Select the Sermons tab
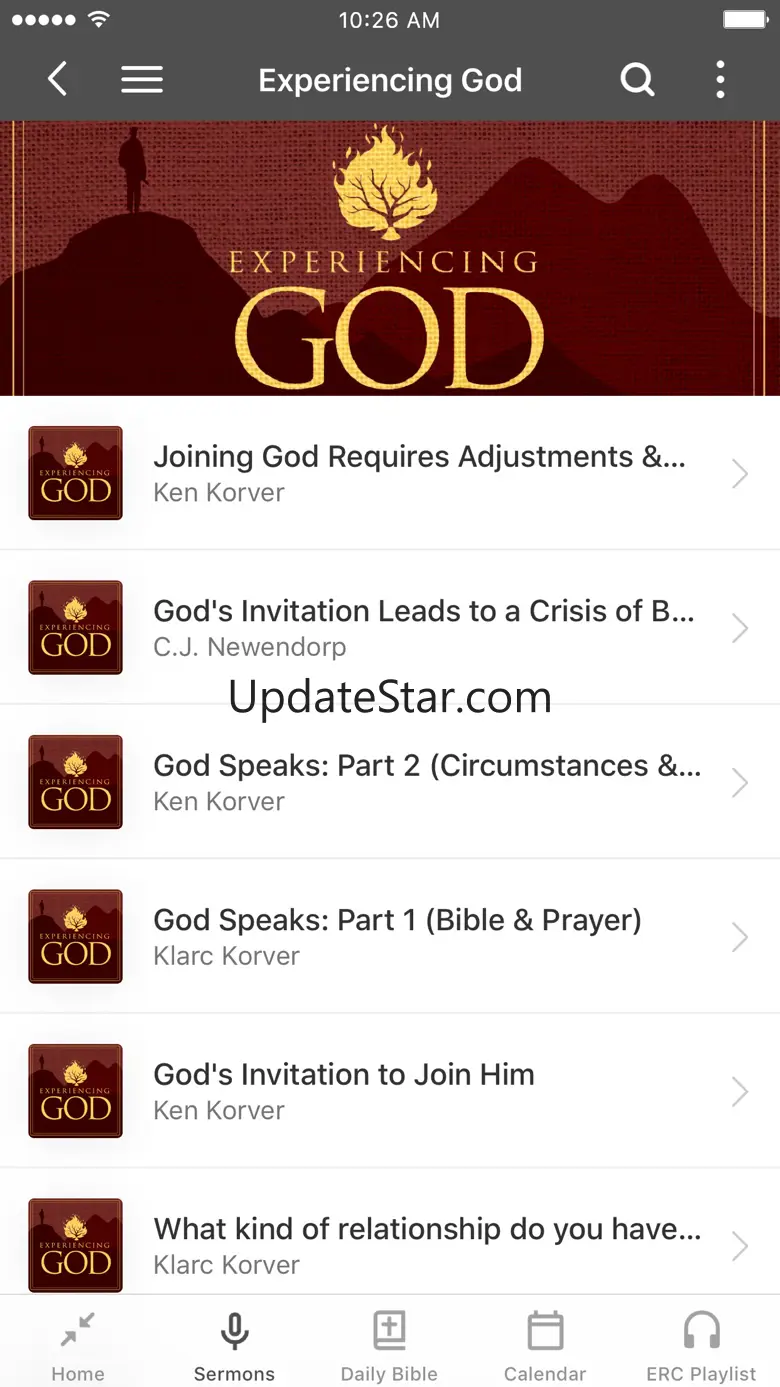Viewport: 780px width, 1387px height. pyautogui.click(x=234, y=1345)
